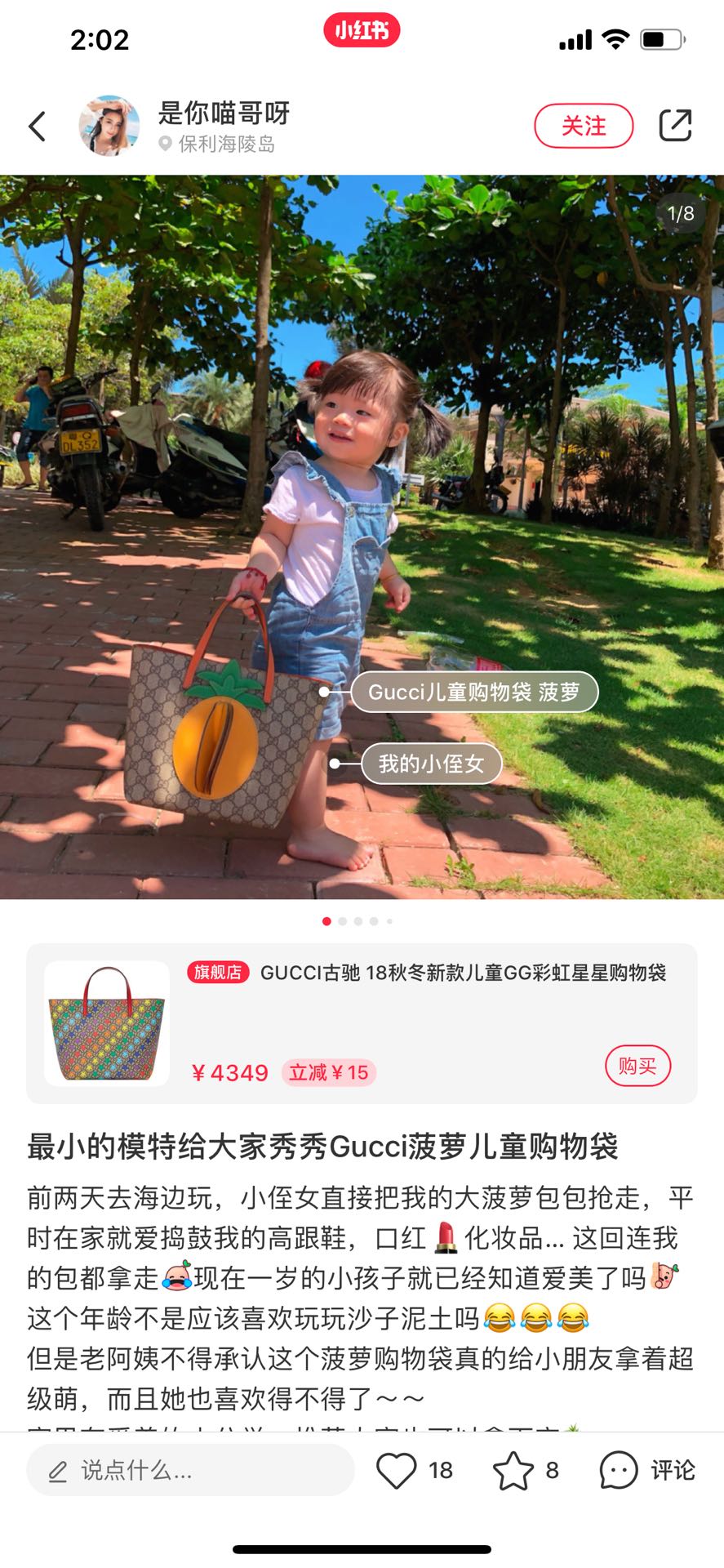Open the 我的小侄女 photo tag
This screenshot has height=1568, width=724.
pyautogui.click(x=431, y=764)
